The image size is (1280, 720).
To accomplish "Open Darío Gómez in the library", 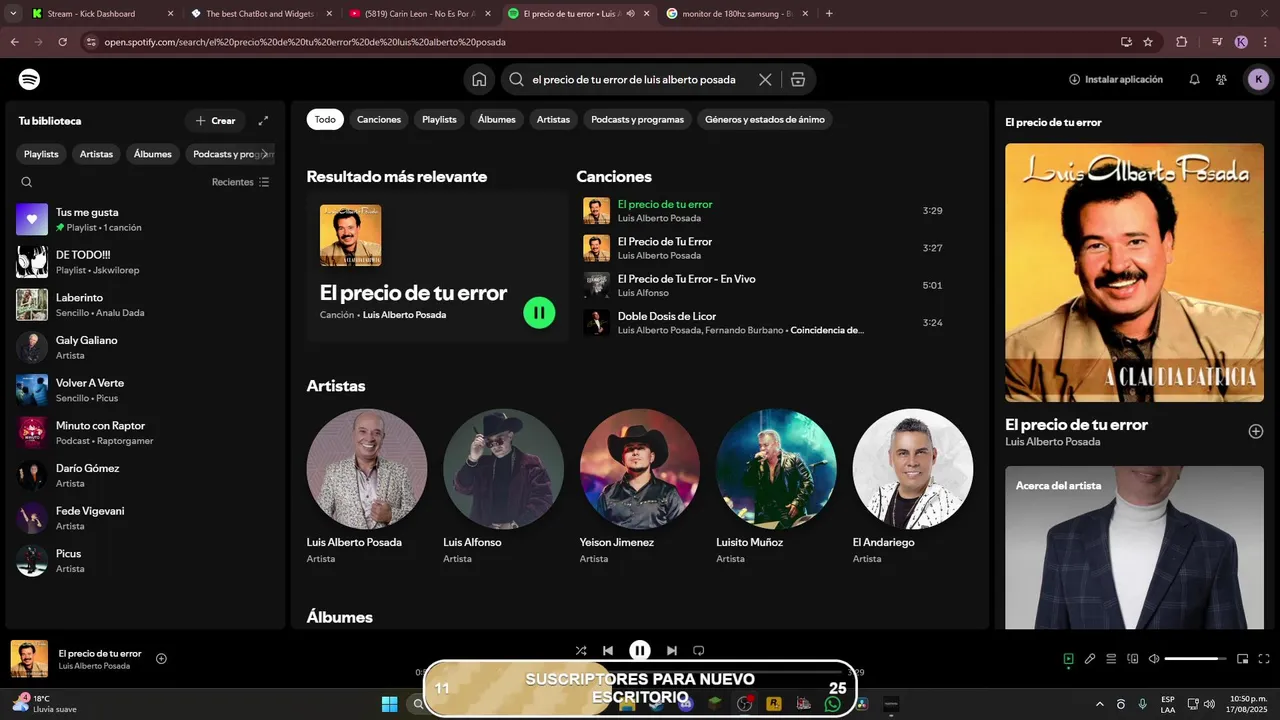I will pyautogui.click(x=87, y=468).
